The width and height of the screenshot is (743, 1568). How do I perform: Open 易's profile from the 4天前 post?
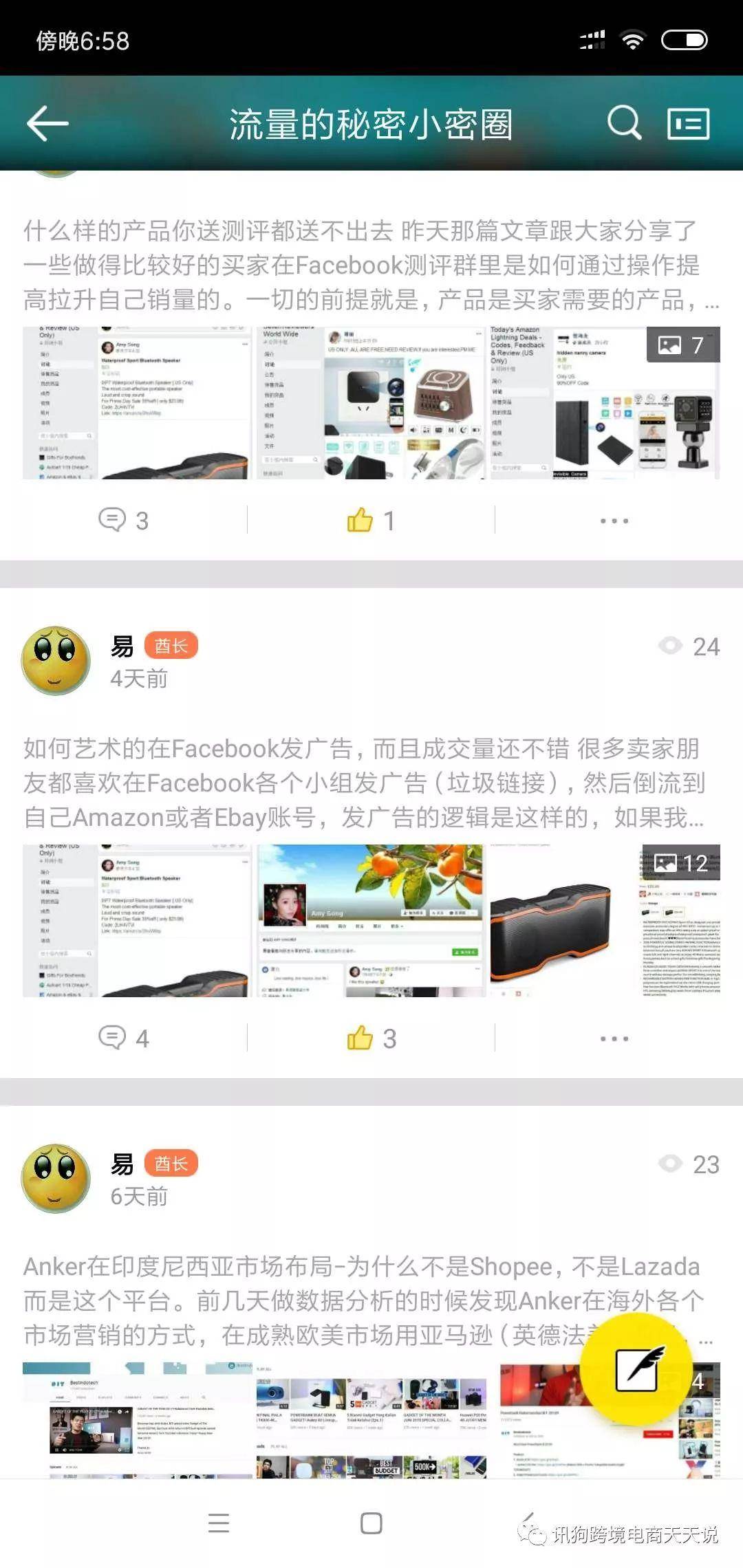tap(56, 661)
